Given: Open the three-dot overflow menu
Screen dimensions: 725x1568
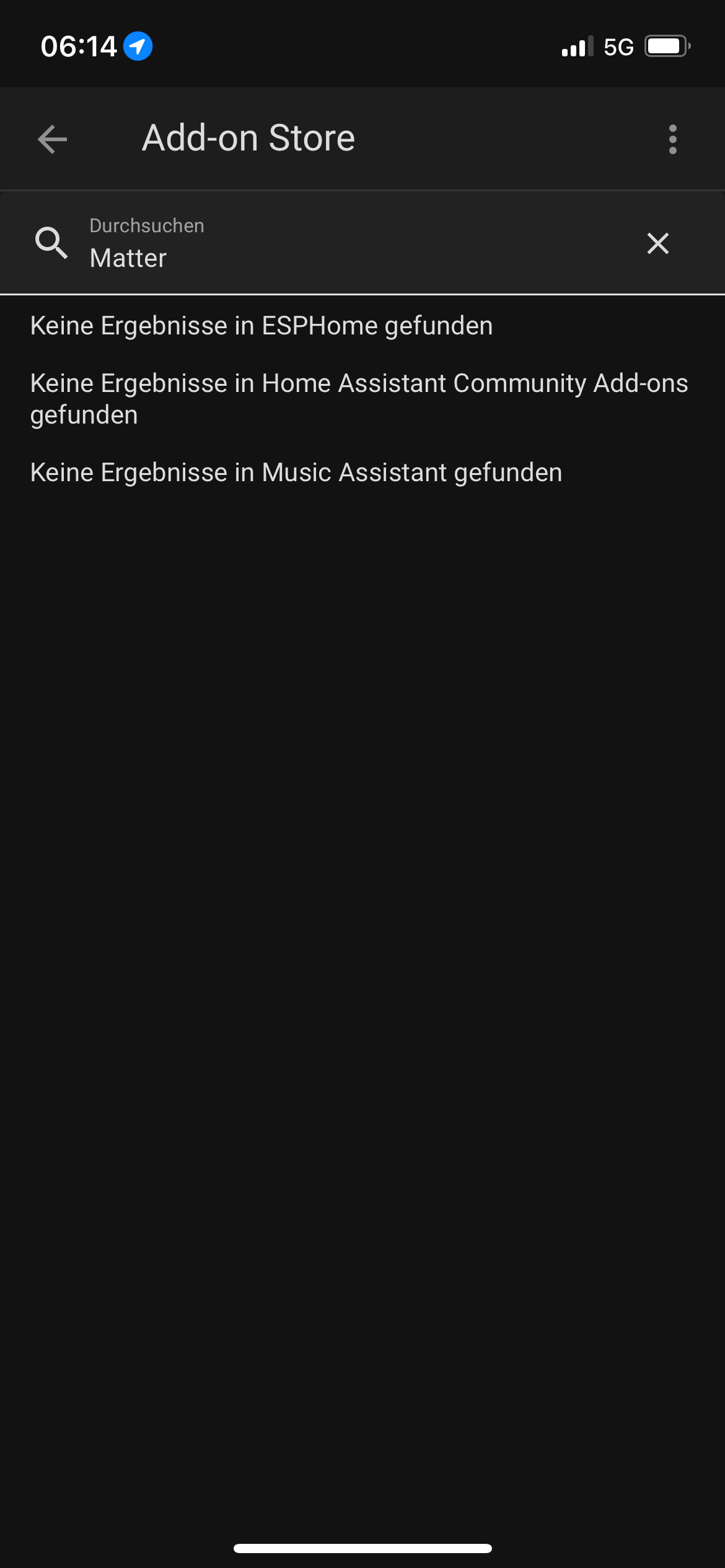Looking at the screenshot, I should 672,139.
